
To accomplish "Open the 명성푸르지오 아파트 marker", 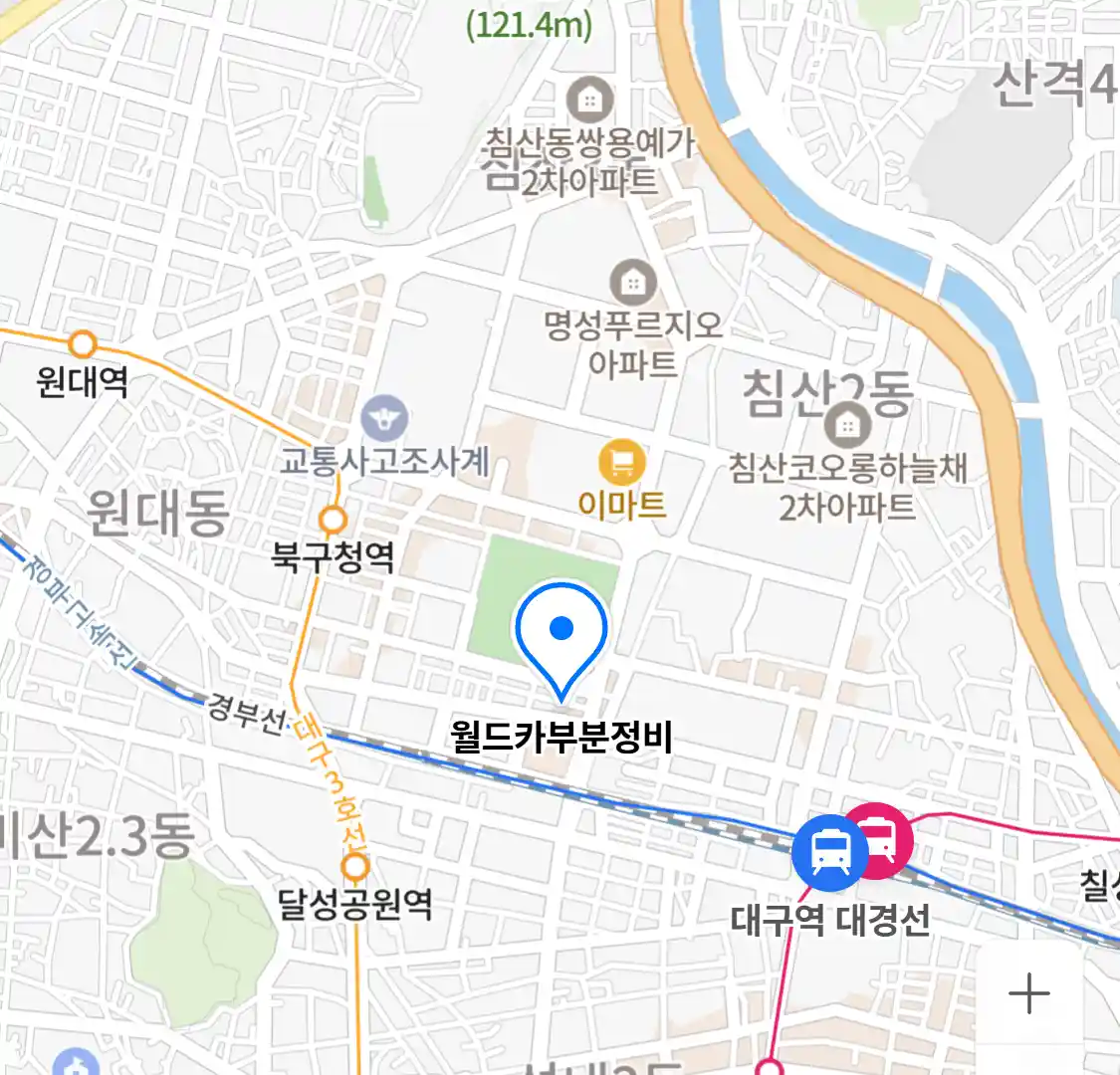I will coord(632,284).
